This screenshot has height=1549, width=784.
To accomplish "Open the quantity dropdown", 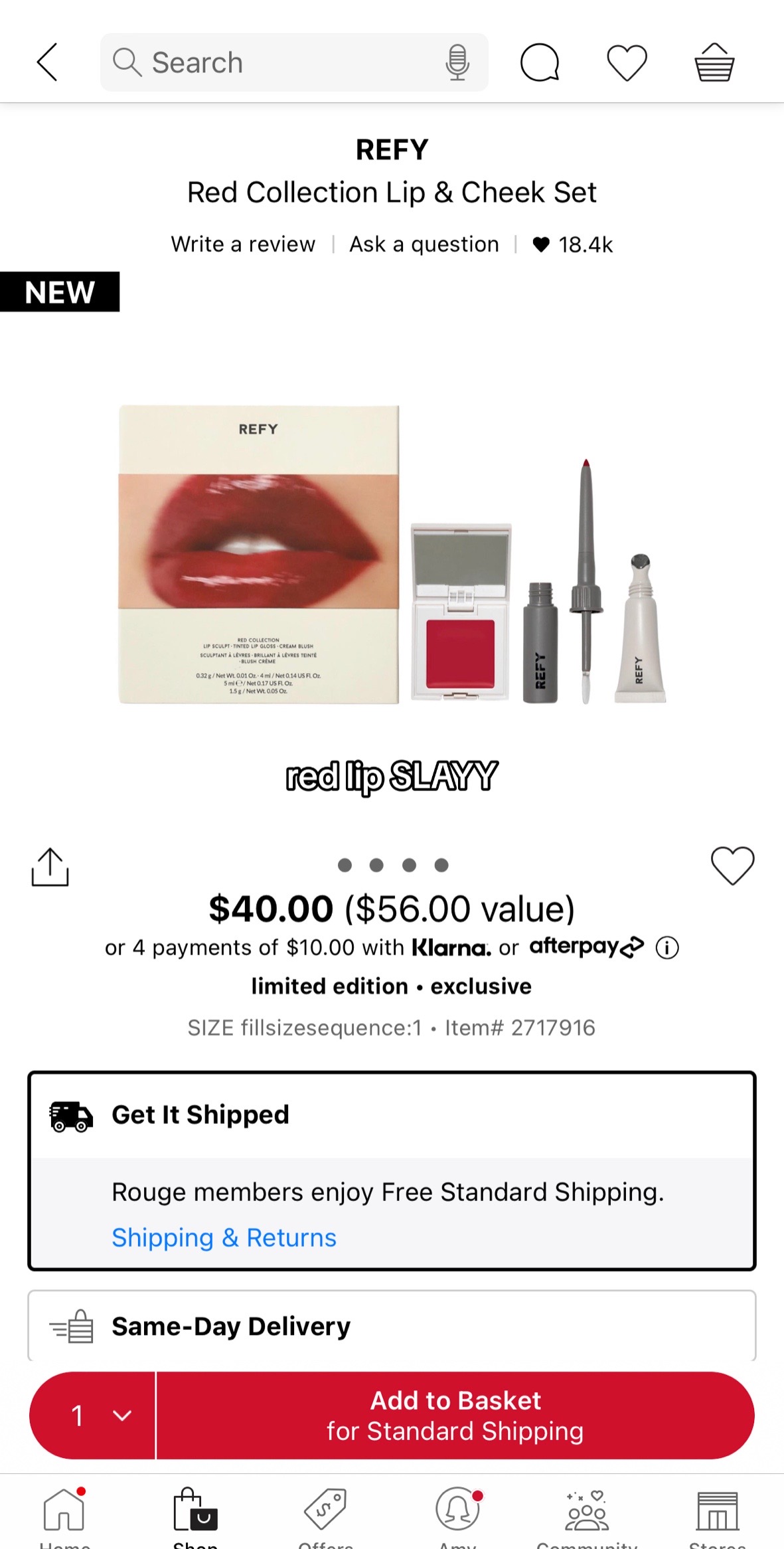I will [92, 1415].
